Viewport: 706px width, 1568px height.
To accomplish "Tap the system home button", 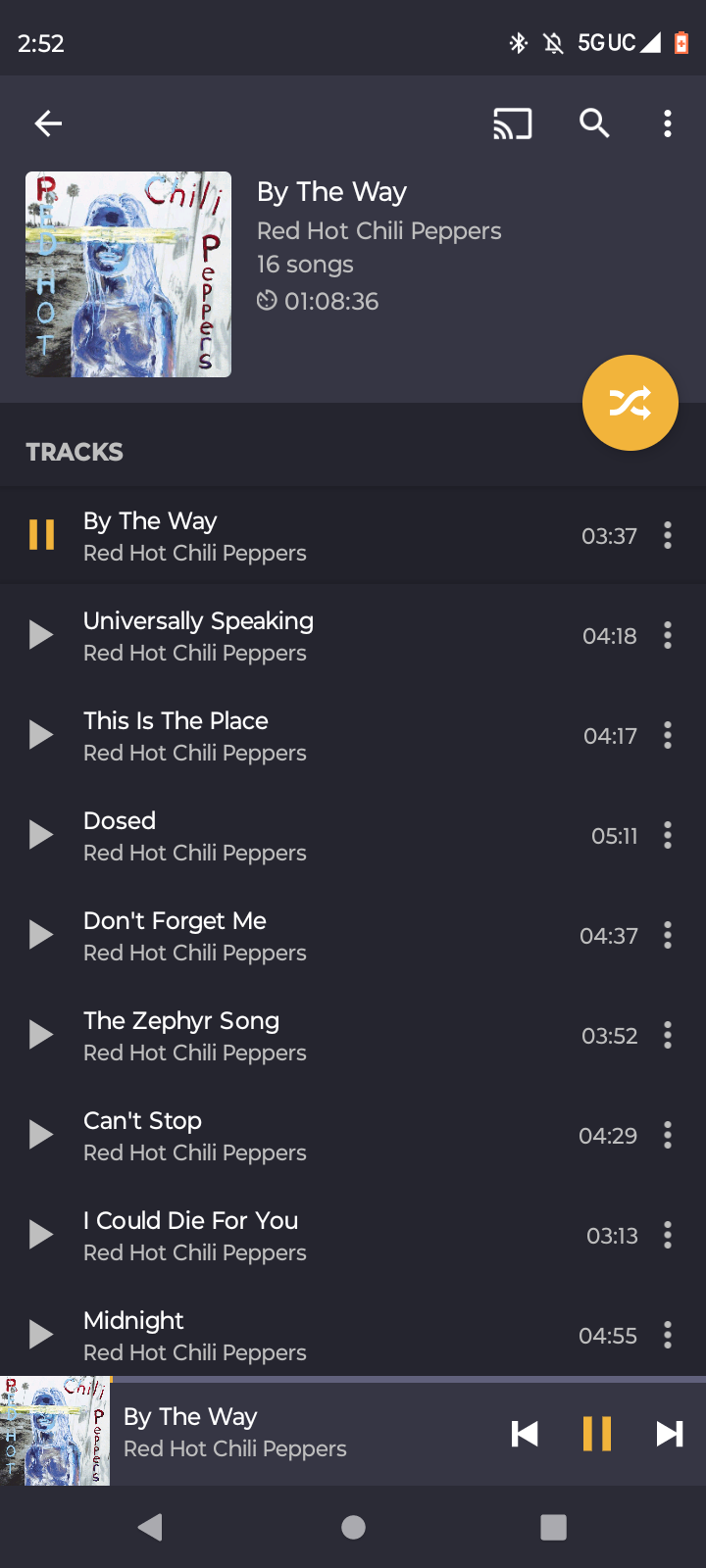I will point(353,1527).
